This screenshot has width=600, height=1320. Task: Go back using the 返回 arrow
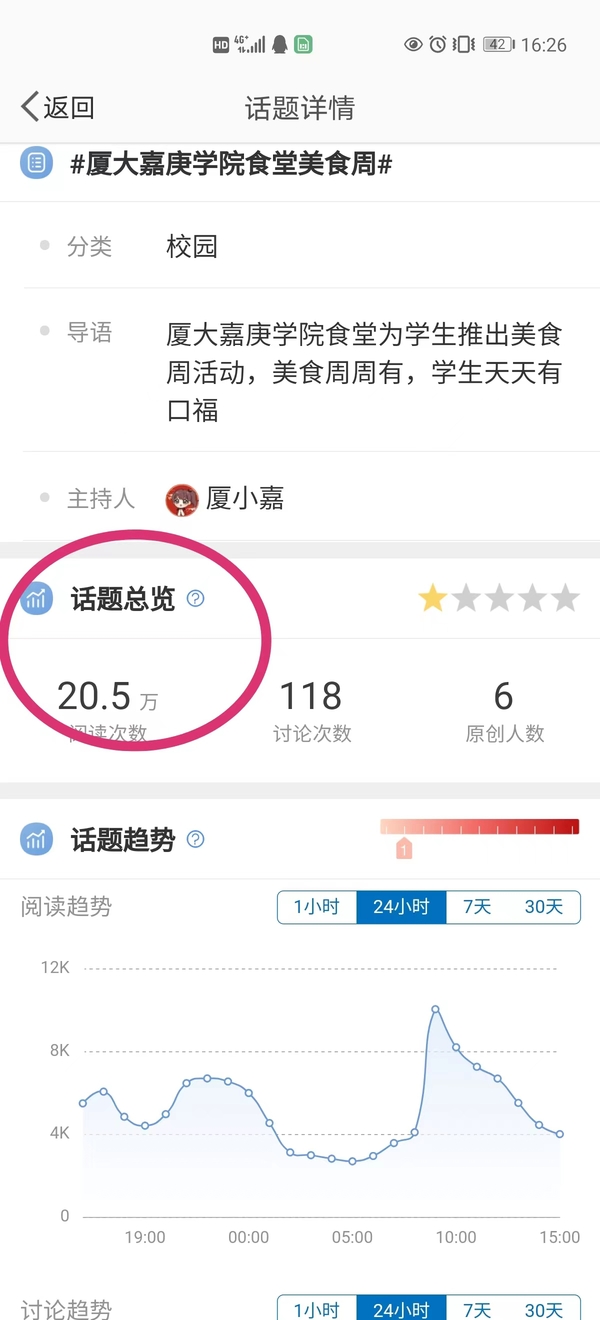point(57,107)
